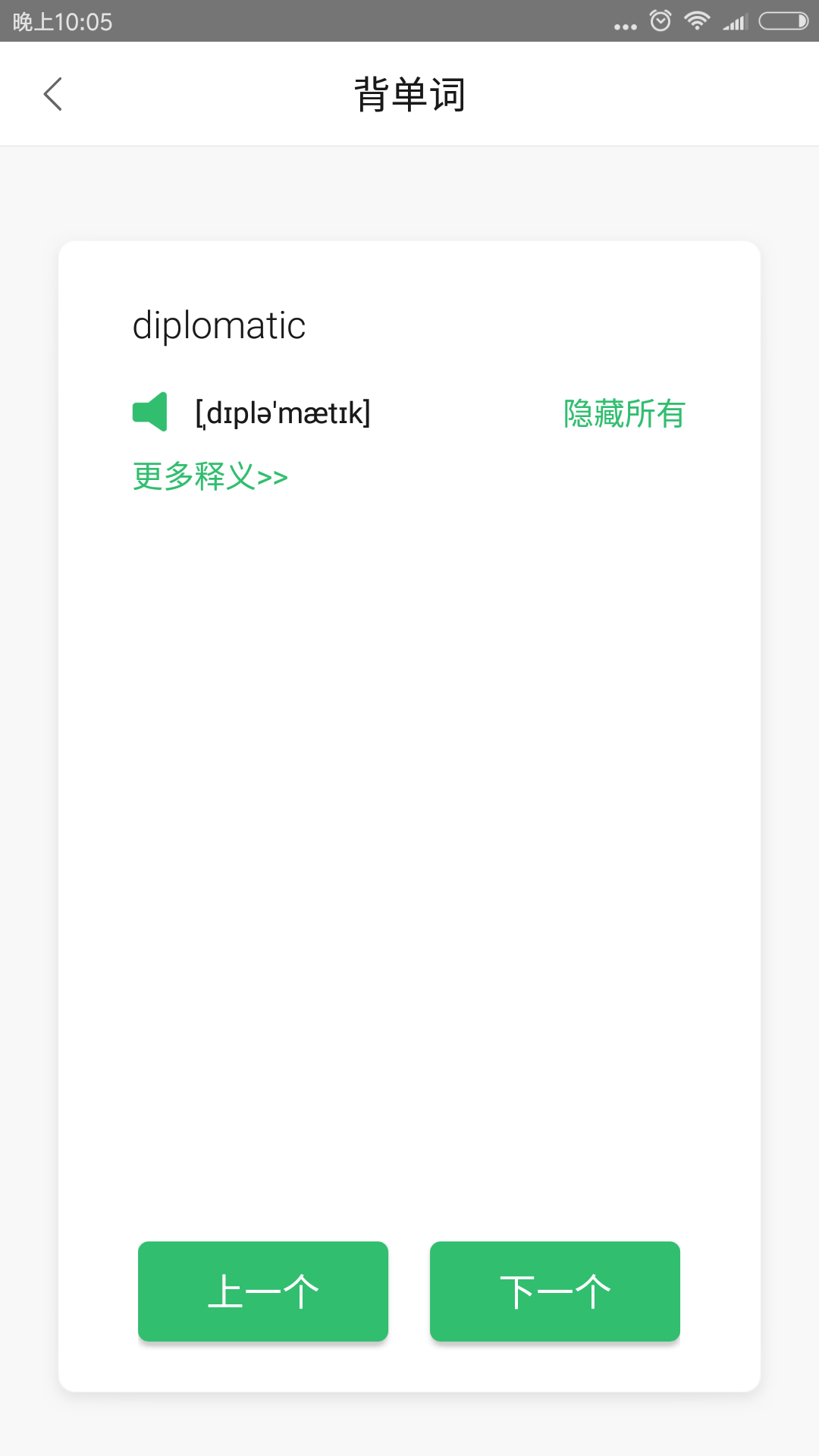This screenshot has width=819, height=1456.
Task: Select the 背单词 title bar
Action: coord(409,93)
